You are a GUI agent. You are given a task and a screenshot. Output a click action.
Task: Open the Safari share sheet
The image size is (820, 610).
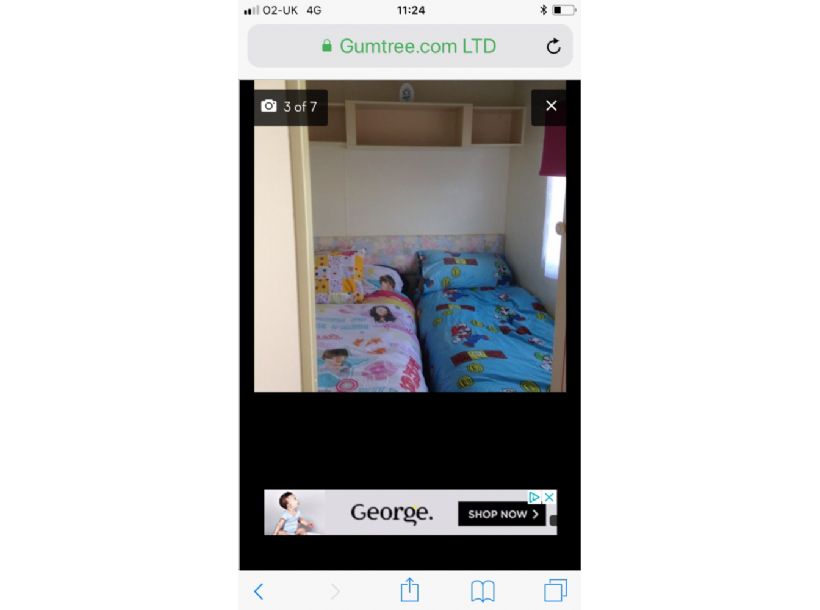point(409,590)
